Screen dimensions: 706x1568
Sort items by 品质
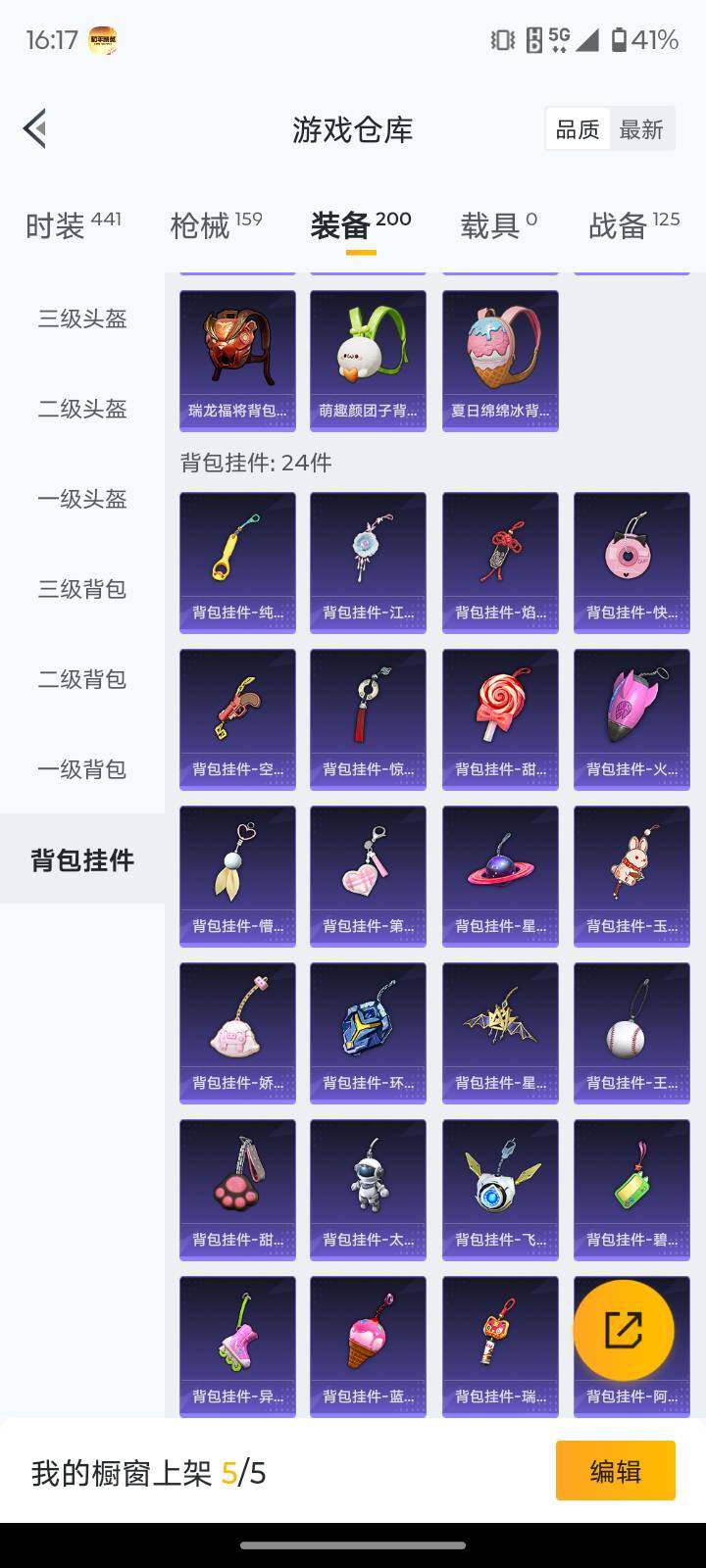[578, 129]
